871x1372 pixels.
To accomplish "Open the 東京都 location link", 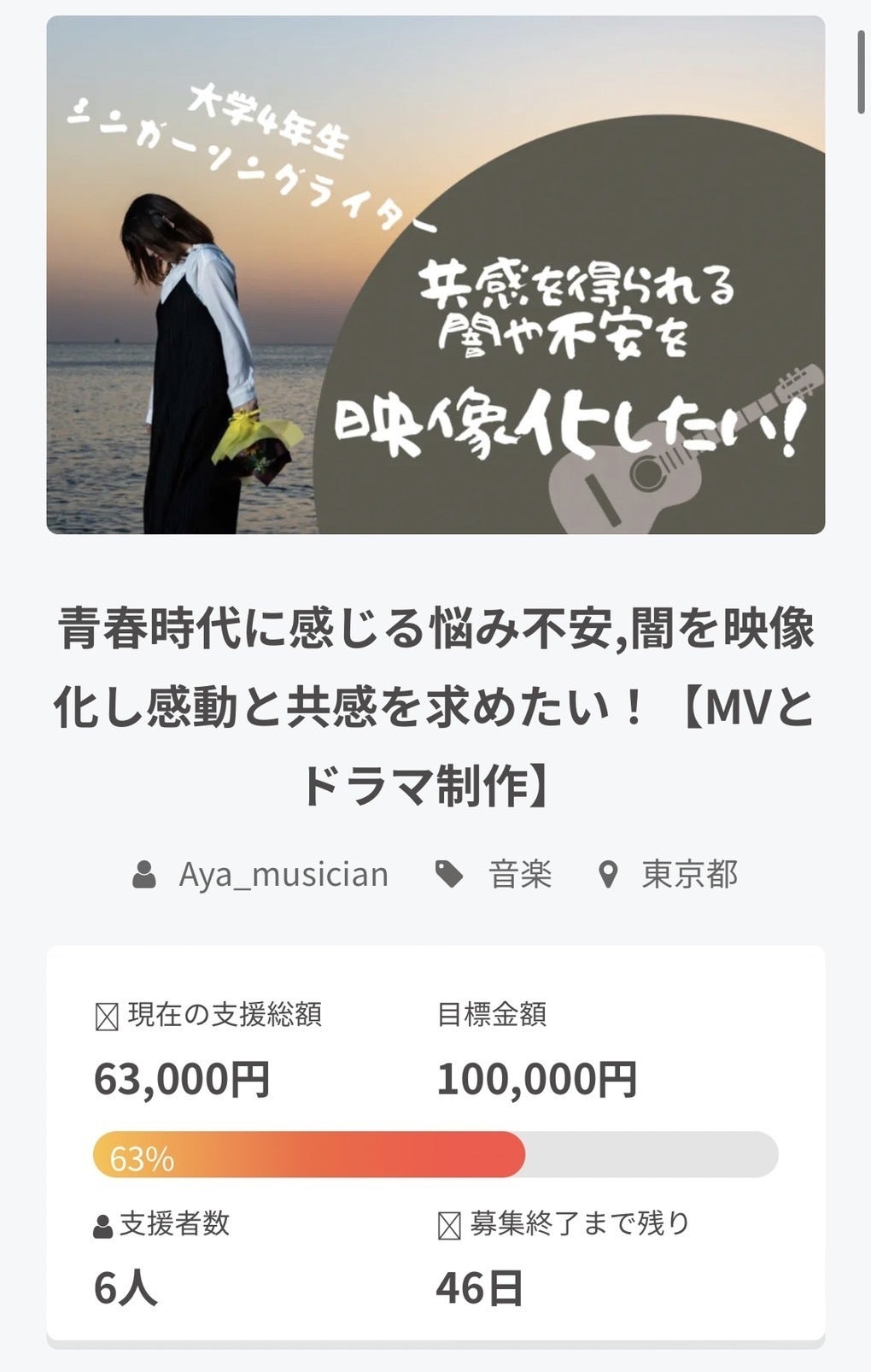I will (x=688, y=874).
